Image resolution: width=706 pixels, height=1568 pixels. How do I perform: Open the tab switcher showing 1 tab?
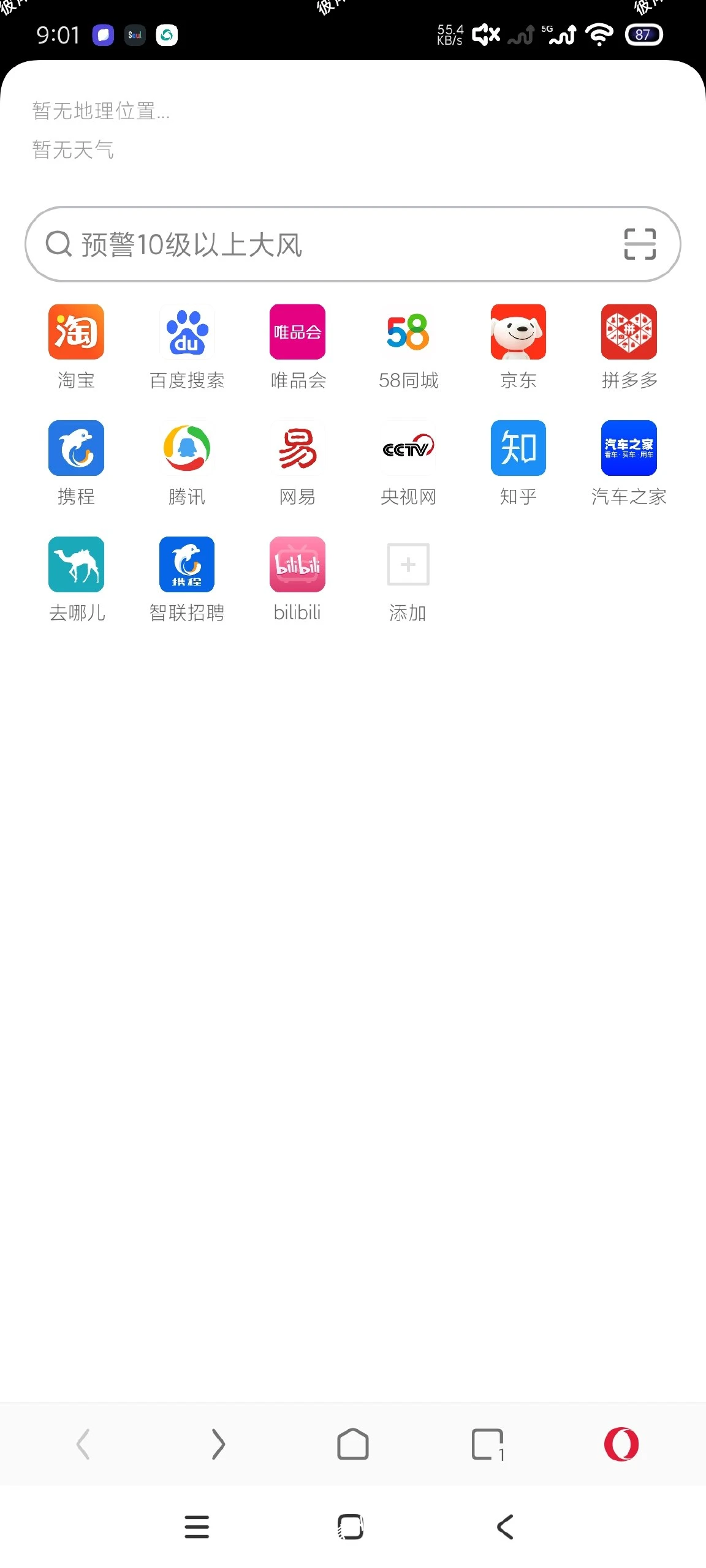[488, 1445]
